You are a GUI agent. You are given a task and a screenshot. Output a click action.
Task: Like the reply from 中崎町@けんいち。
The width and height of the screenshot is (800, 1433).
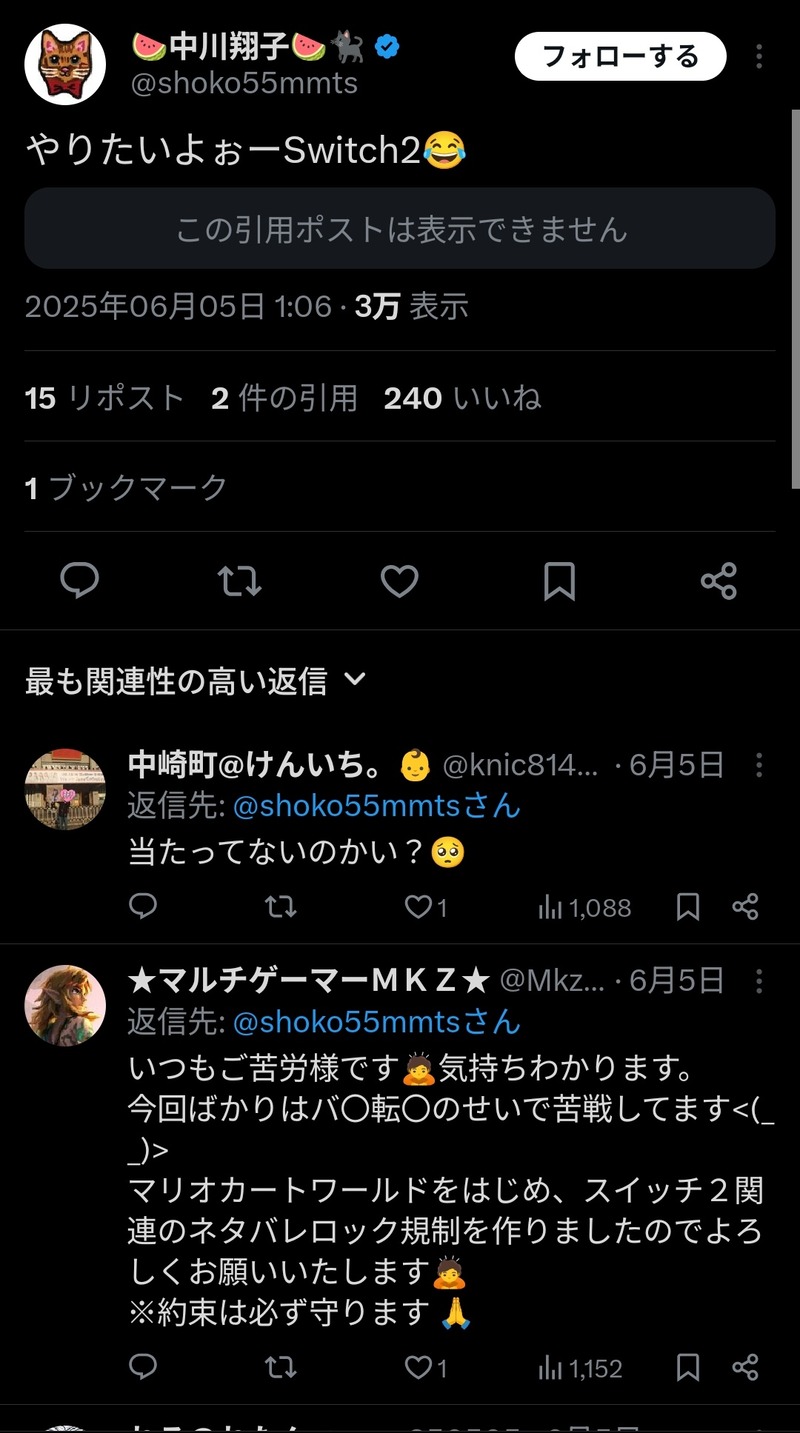425,907
